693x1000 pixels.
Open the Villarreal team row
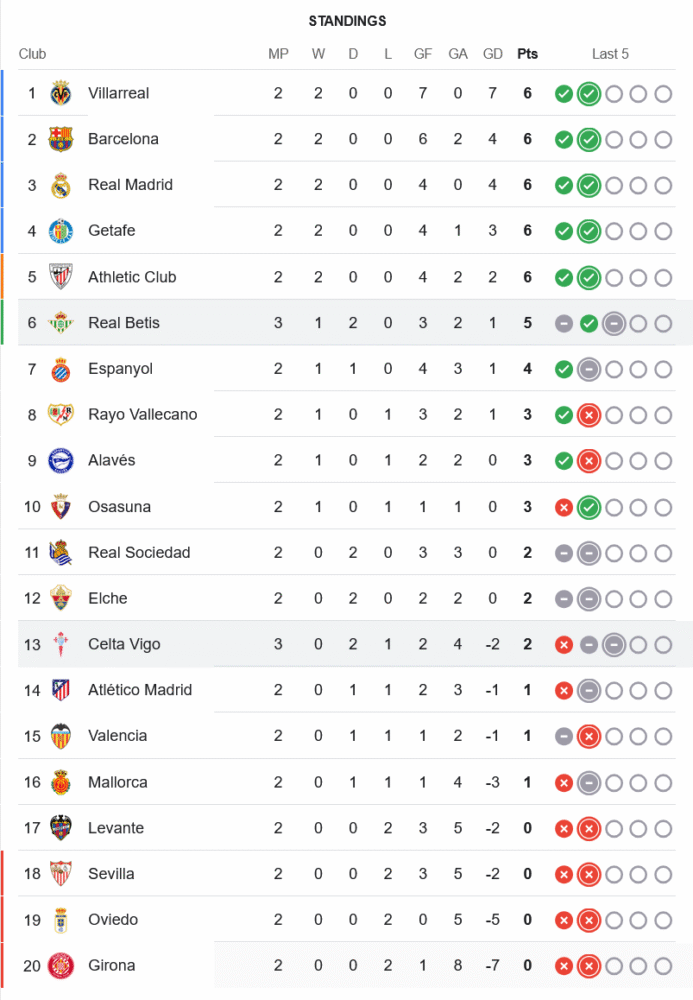pos(118,93)
